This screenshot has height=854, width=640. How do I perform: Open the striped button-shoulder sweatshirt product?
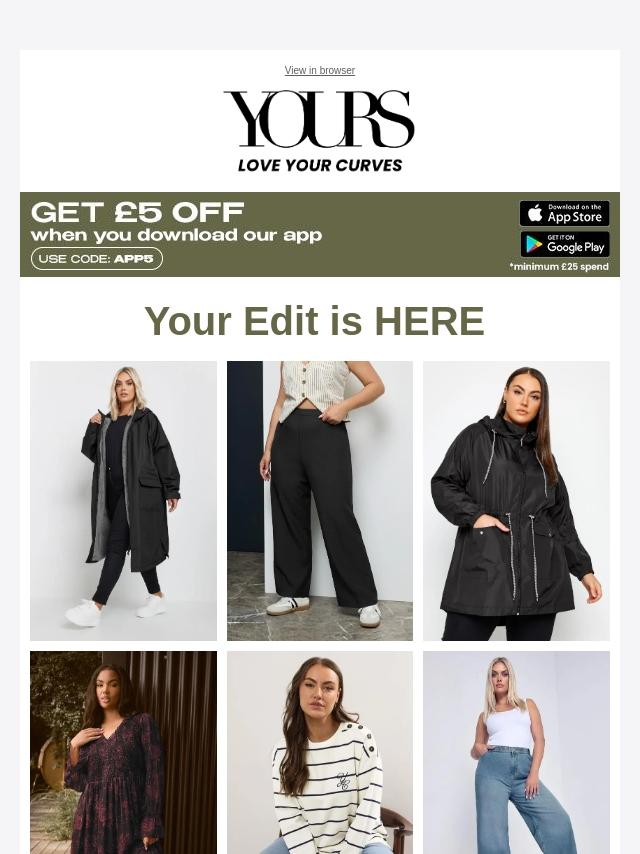click(320, 750)
